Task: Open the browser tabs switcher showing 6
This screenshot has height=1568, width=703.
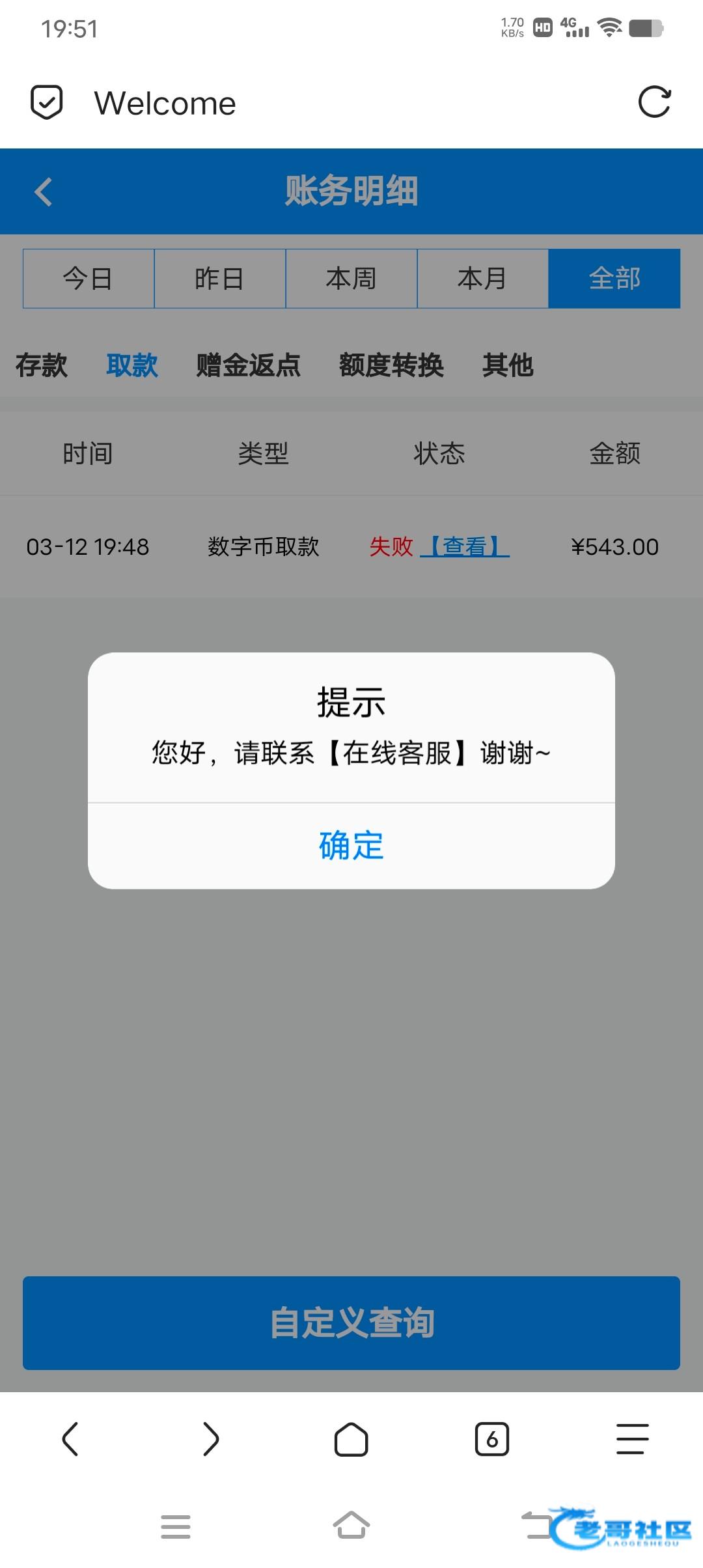Action: coord(492,1439)
